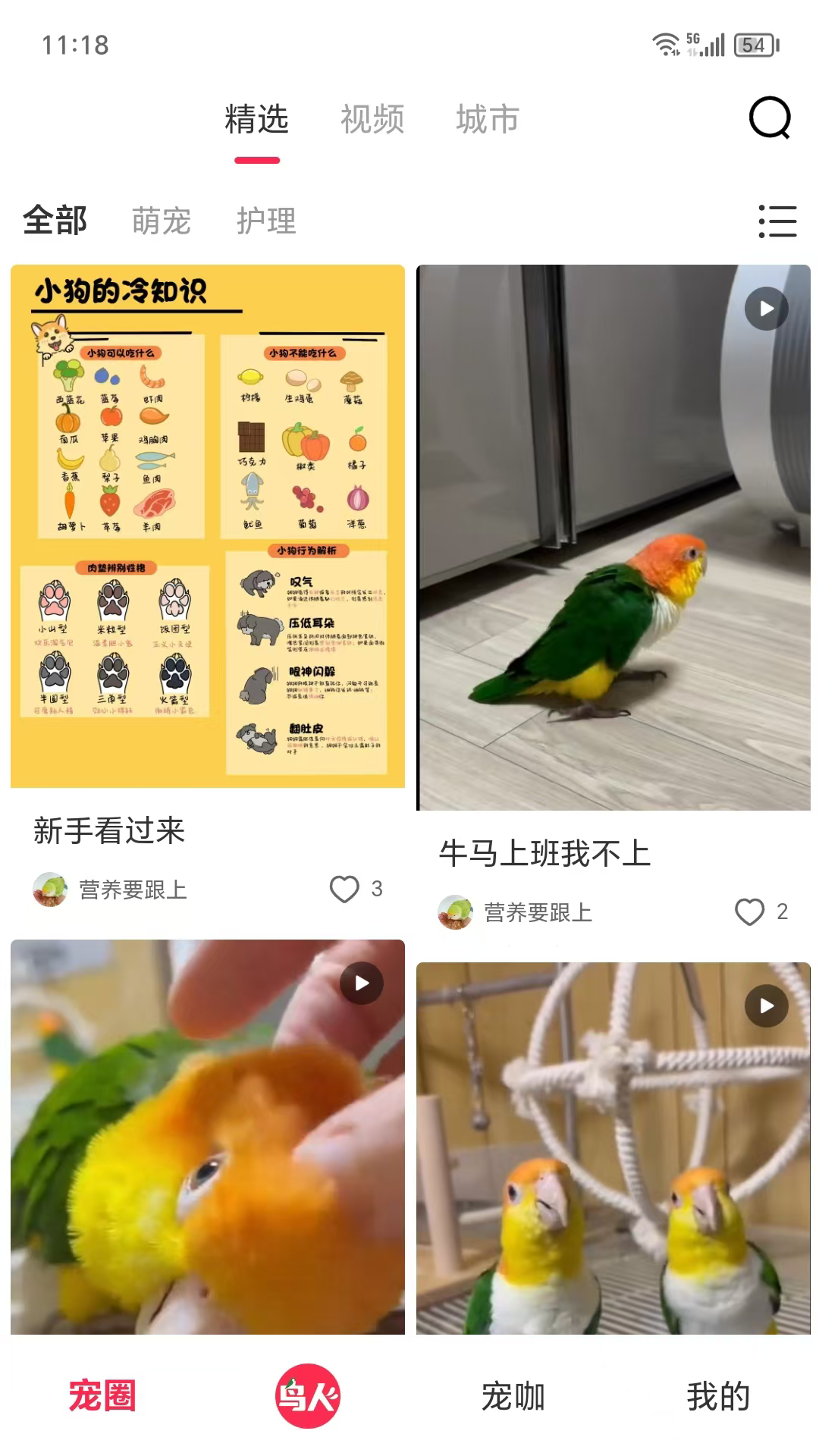The image size is (819, 1456).
Task: Select the 全部 category
Action: [55, 221]
